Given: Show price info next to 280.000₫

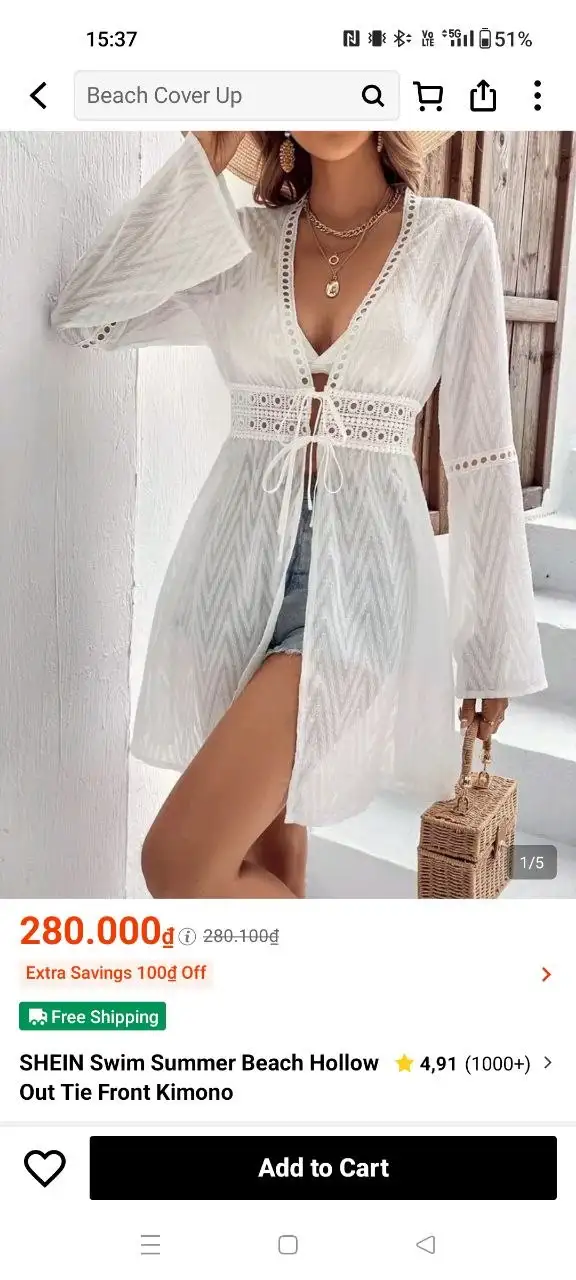Looking at the screenshot, I should [188, 936].
